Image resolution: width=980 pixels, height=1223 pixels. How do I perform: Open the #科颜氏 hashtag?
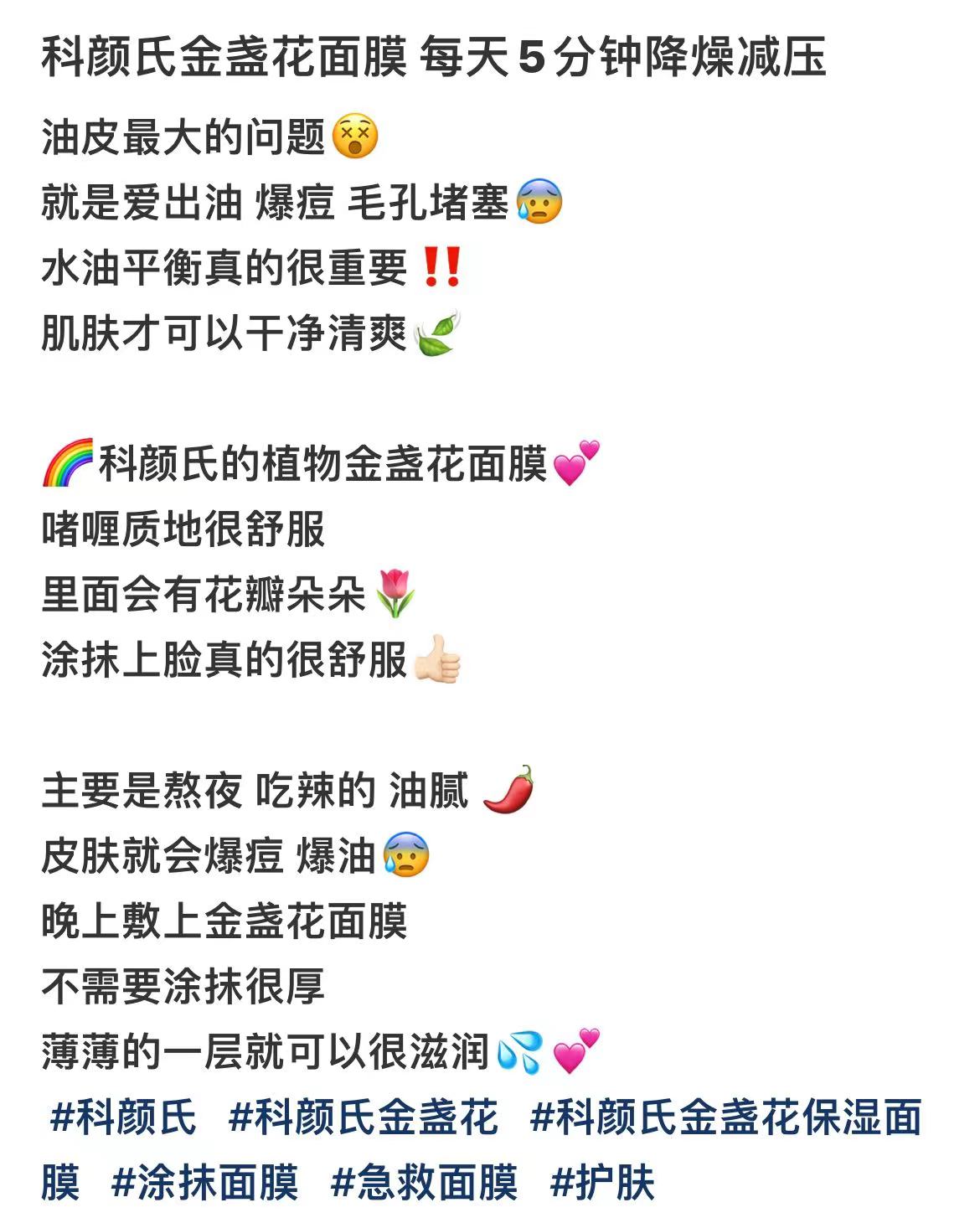[x=123, y=1117]
